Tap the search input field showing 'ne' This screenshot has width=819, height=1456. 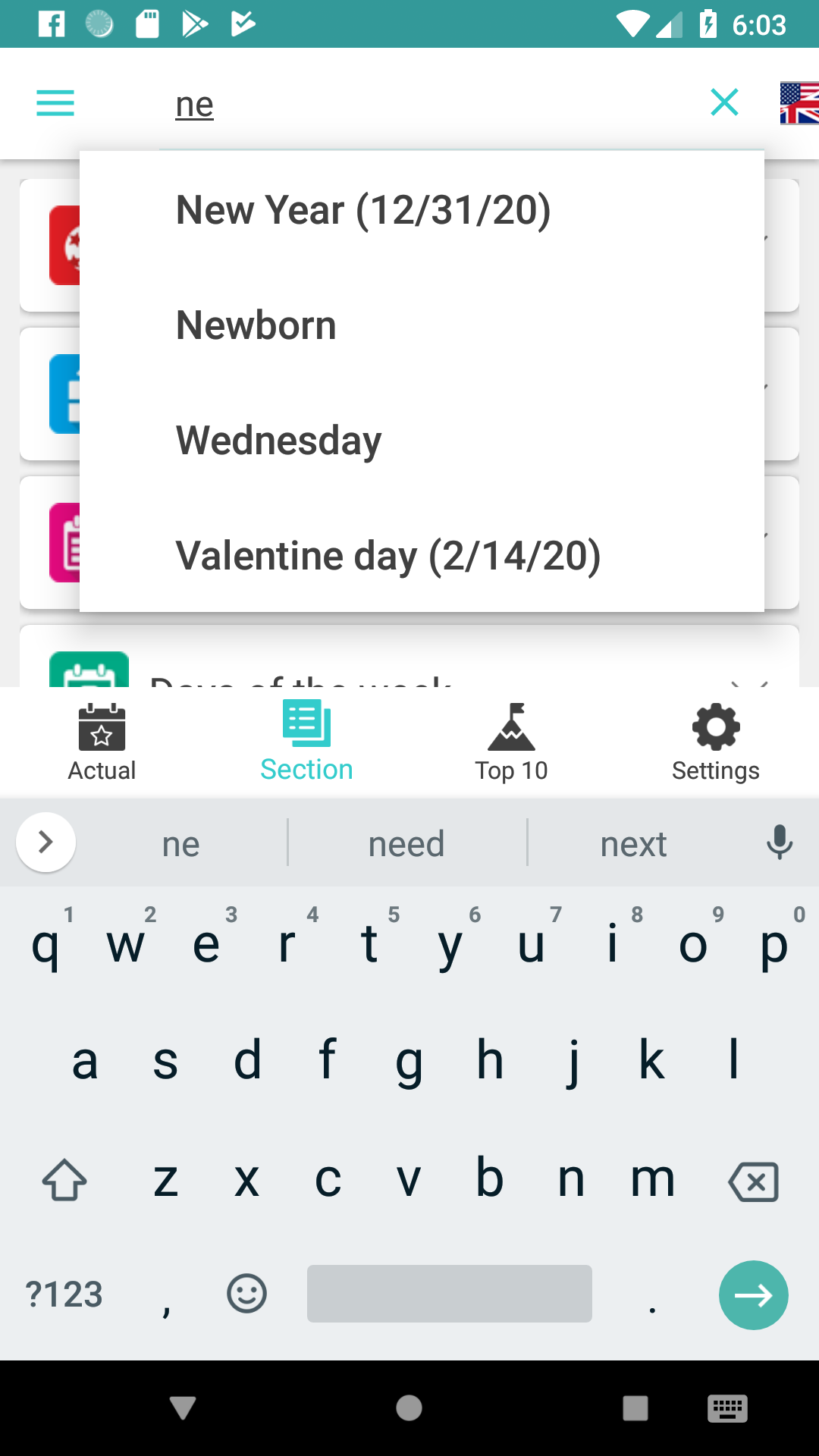(379, 103)
